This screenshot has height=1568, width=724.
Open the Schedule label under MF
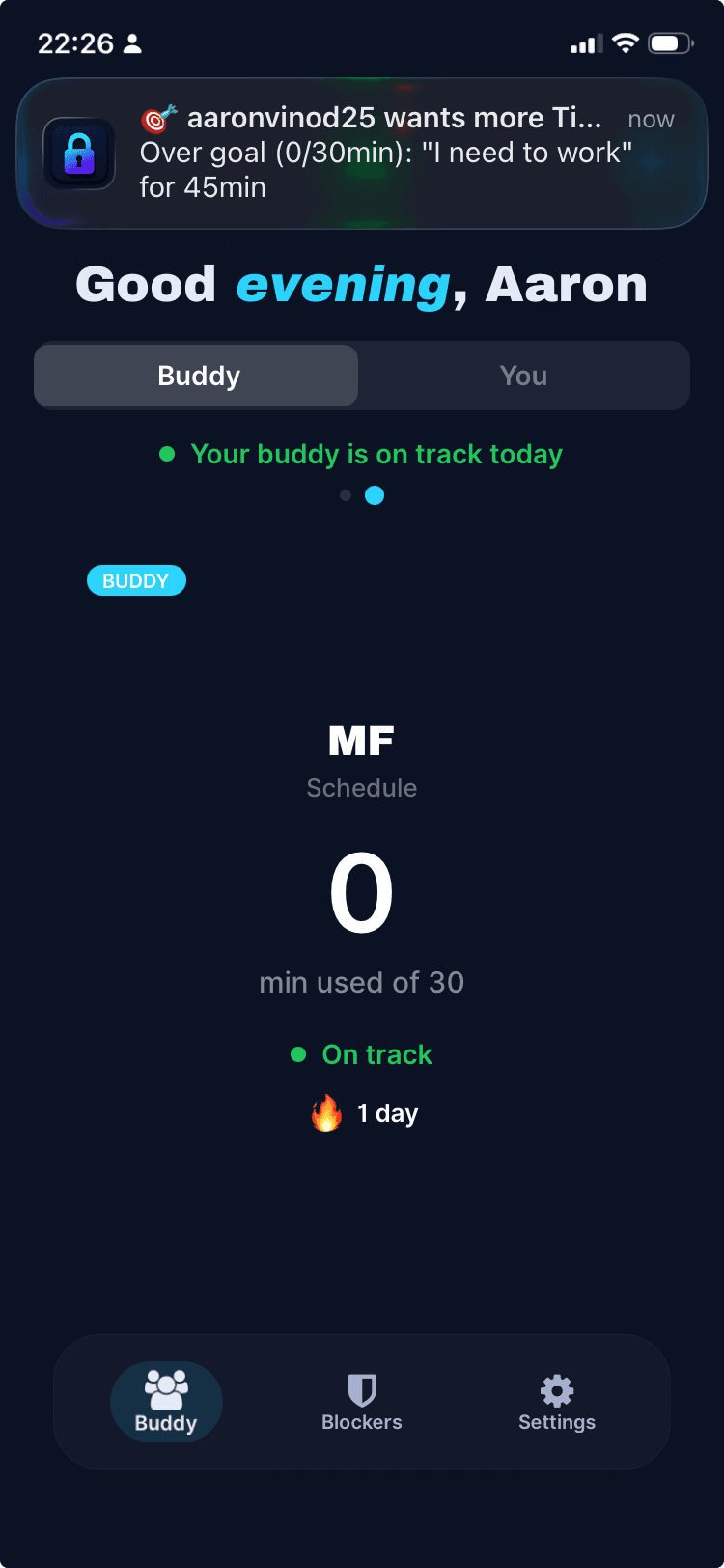point(361,787)
